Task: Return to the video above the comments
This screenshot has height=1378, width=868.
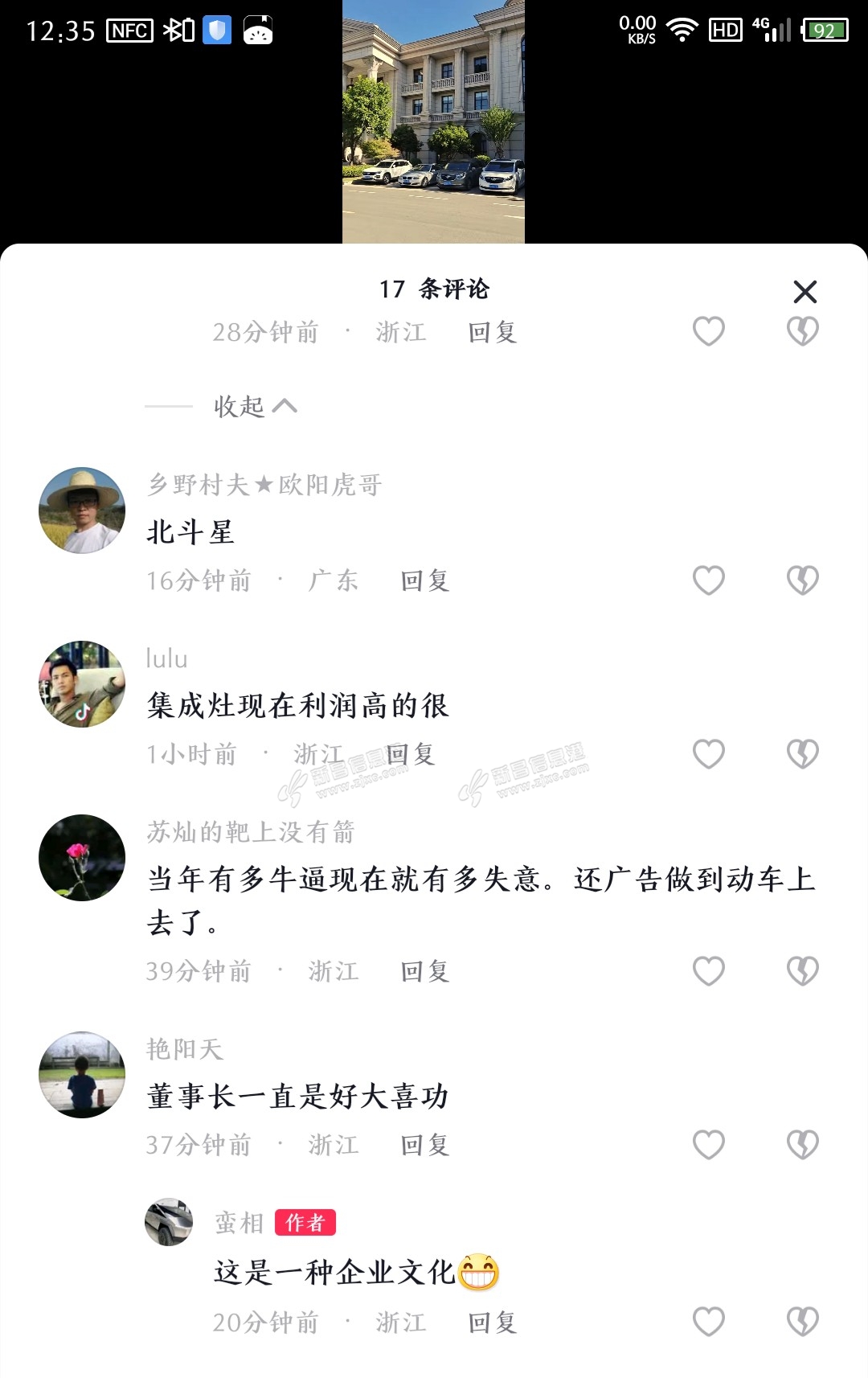Action: pyautogui.click(x=433, y=121)
